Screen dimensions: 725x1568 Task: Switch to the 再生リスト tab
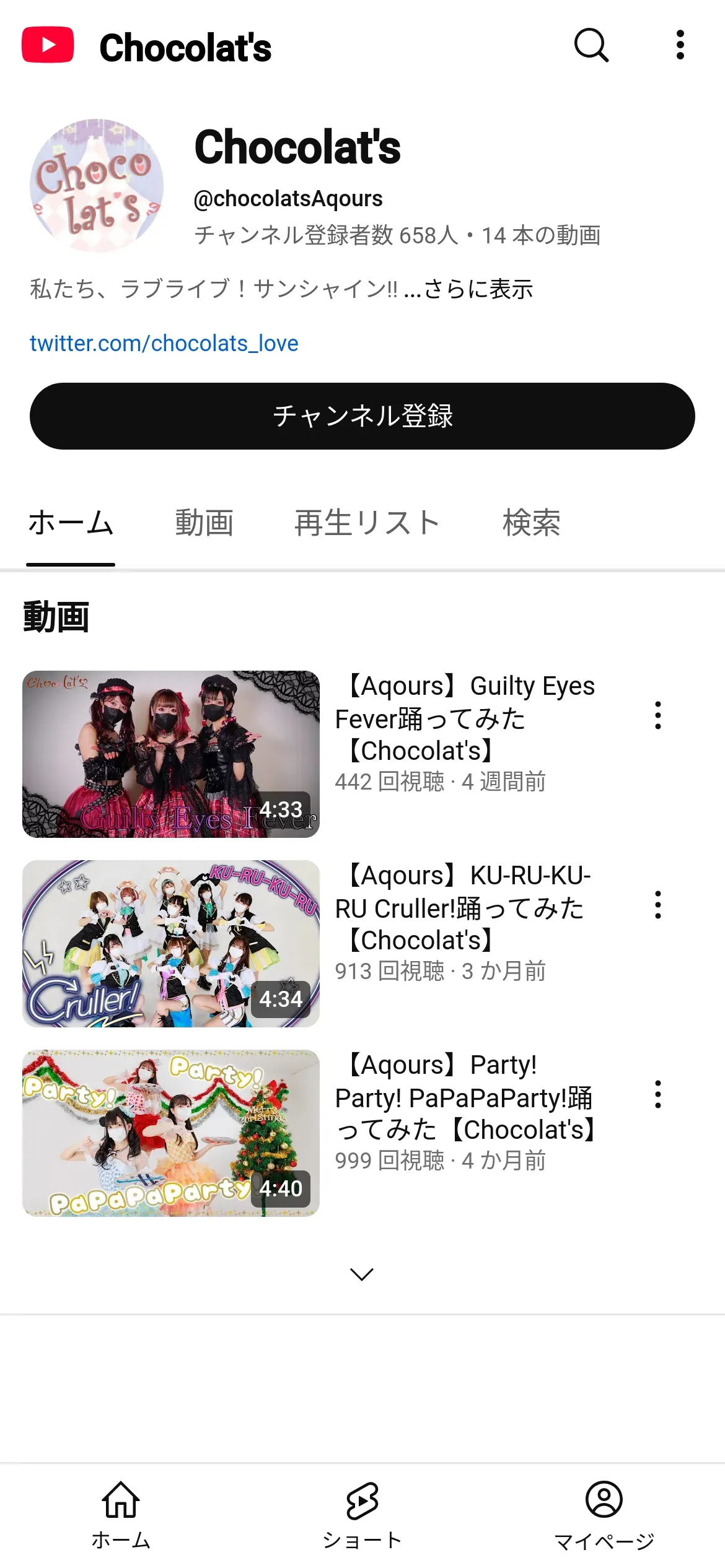[367, 523]
